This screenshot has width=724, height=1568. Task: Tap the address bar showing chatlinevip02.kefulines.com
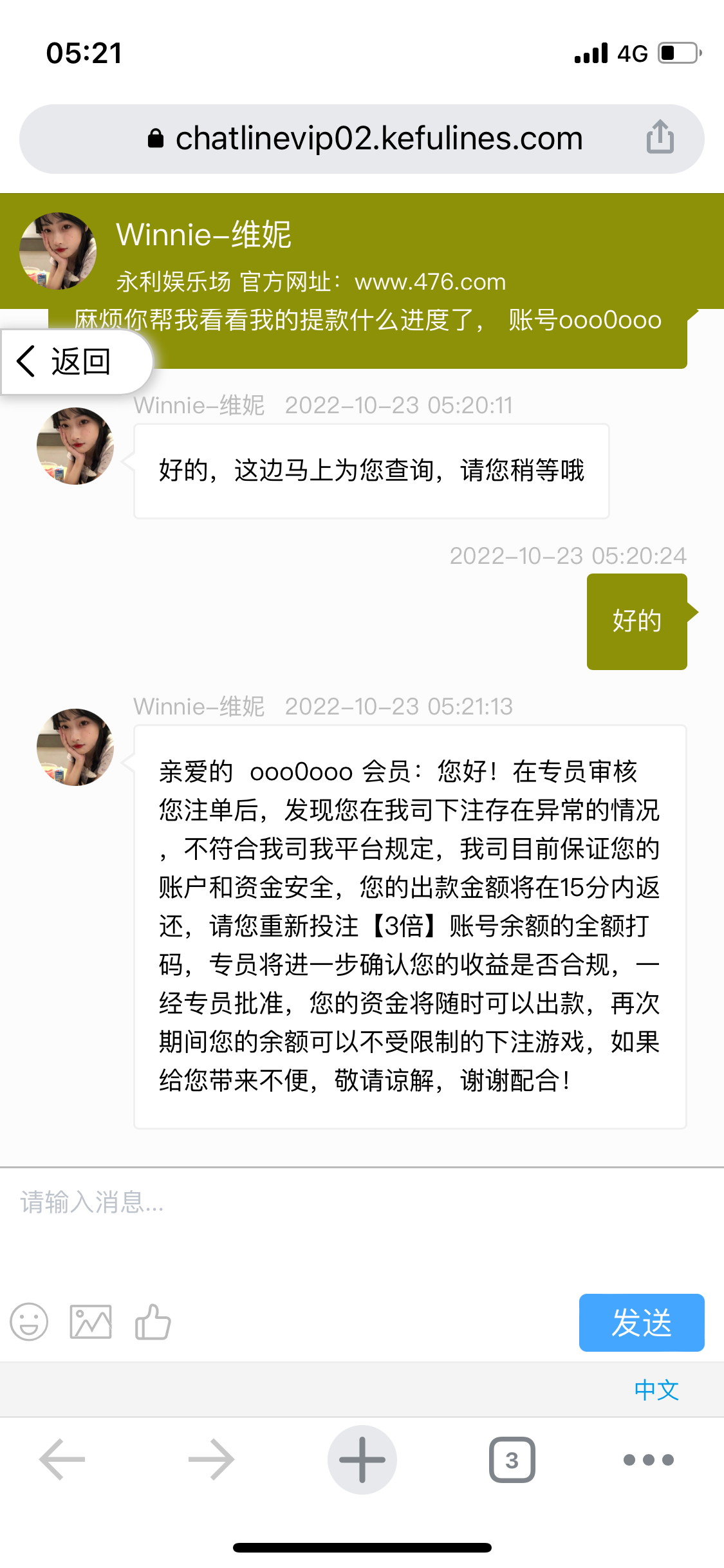click(x=380, y=137)
